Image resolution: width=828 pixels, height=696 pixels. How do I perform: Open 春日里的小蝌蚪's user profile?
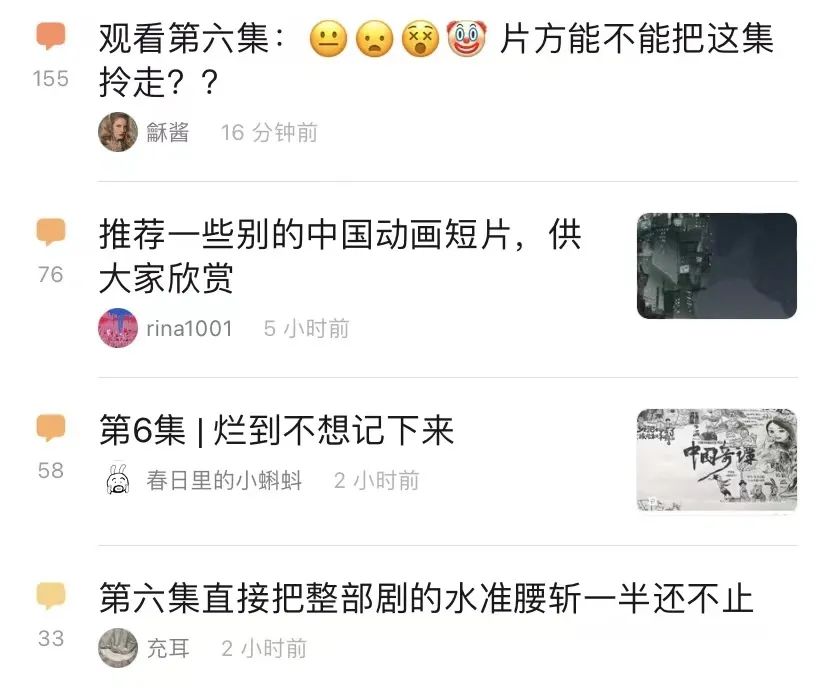pyautogui.click(x=224, y=481)
